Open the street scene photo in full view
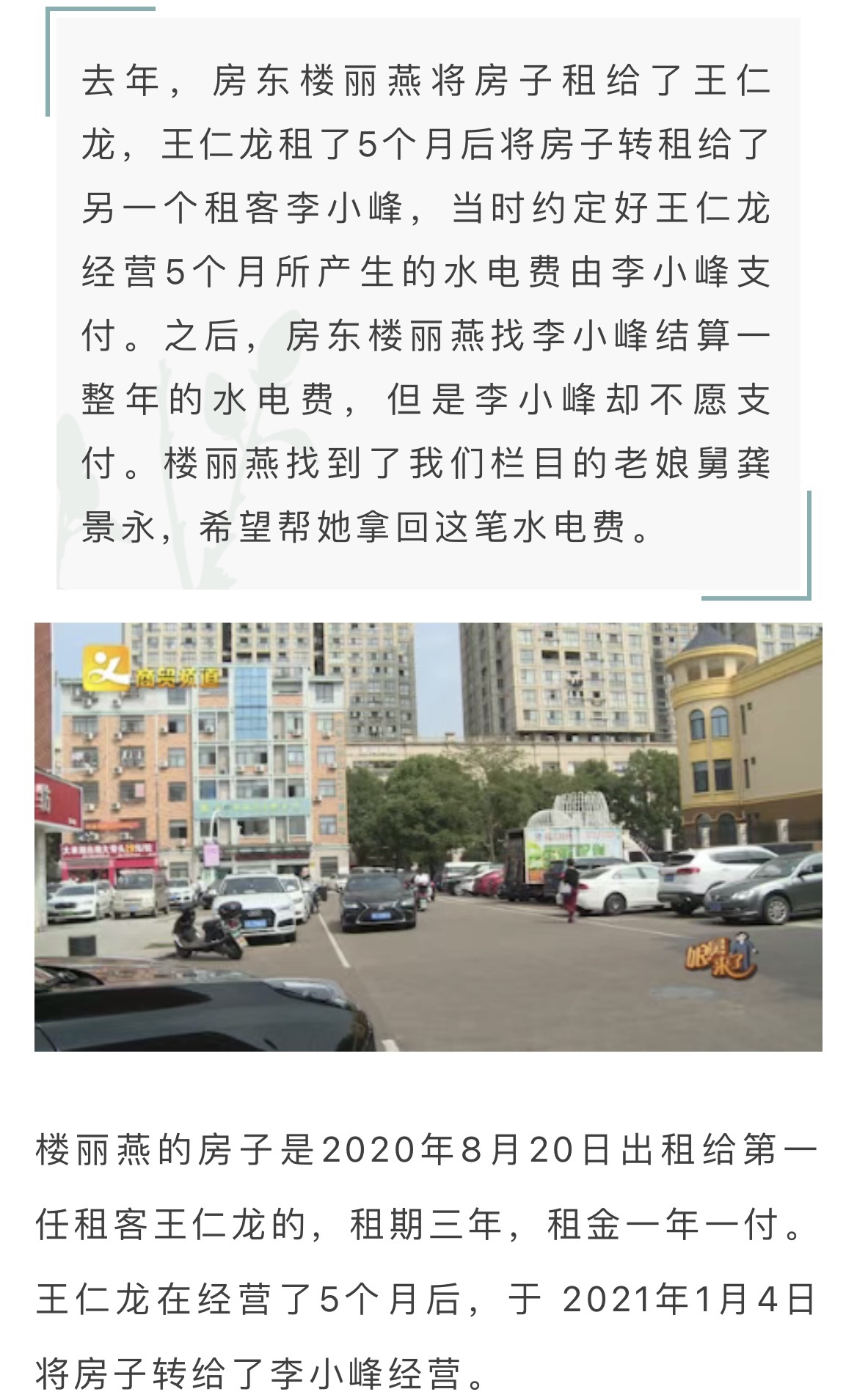Image resolution: width=857 pixels, height=1400 pixels. 428,836
